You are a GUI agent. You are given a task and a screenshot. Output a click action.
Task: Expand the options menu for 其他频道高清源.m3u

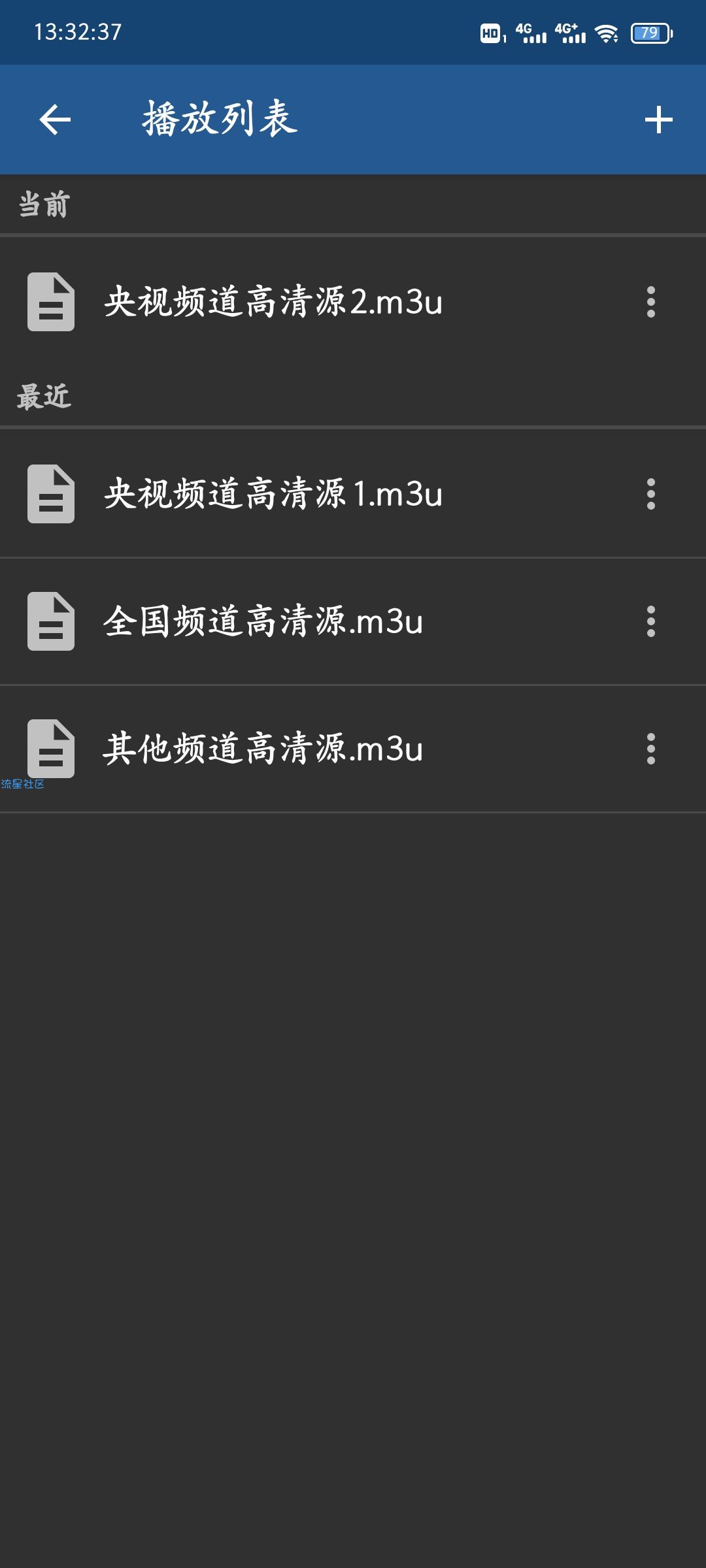pyautogui.click(x=650, y=749)
